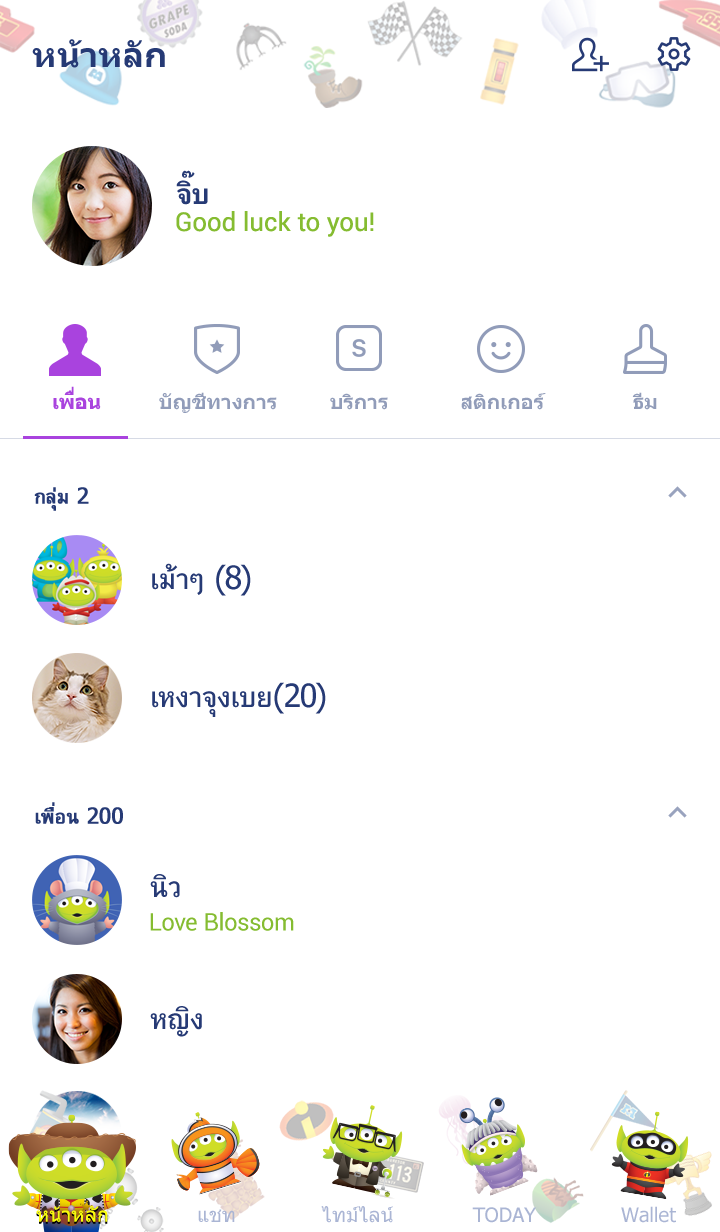Collapse the เพื่อน 200 section
720x1232 pixels.
[677, 812]
